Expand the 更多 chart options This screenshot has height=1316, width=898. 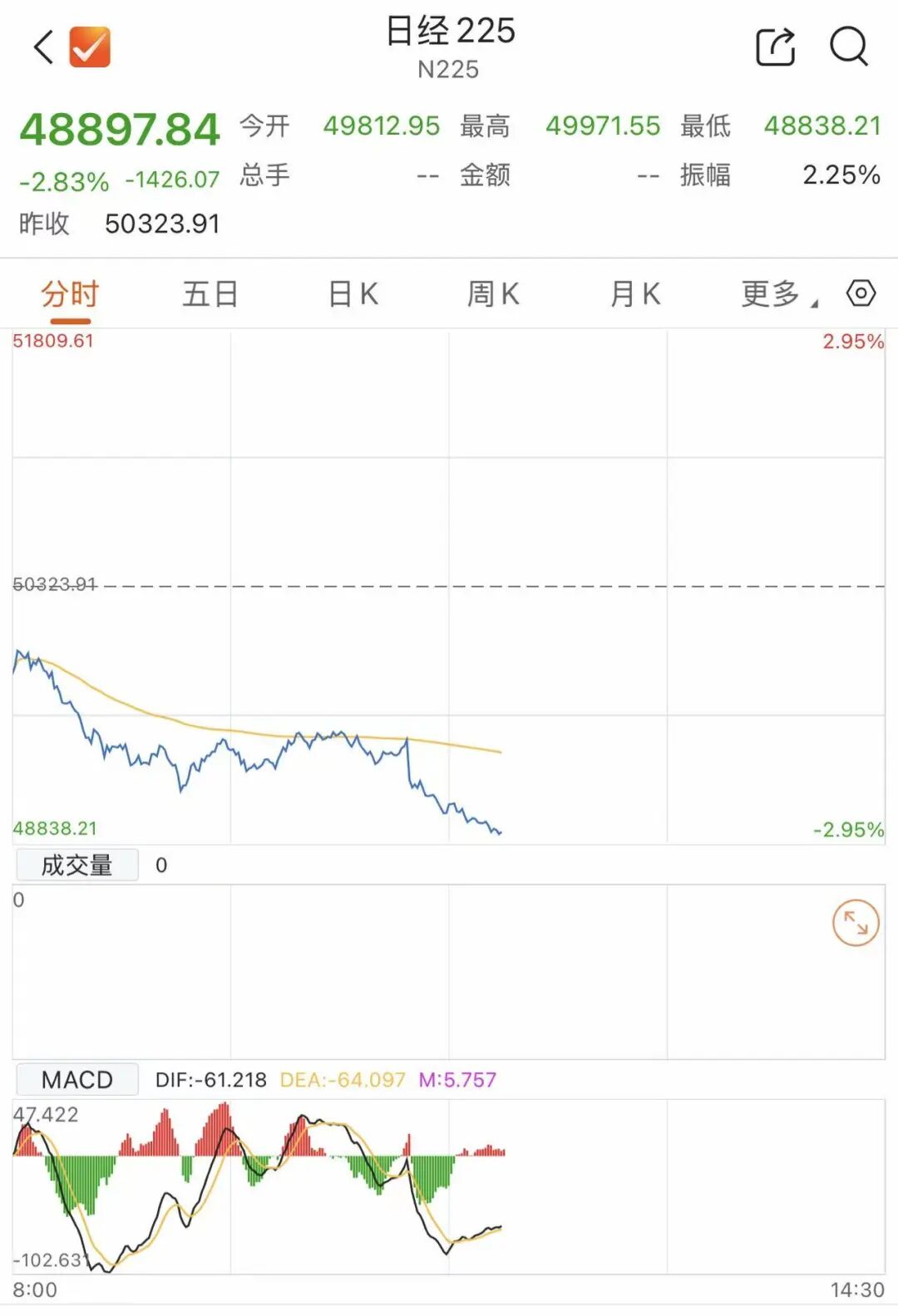click(777, 294)
